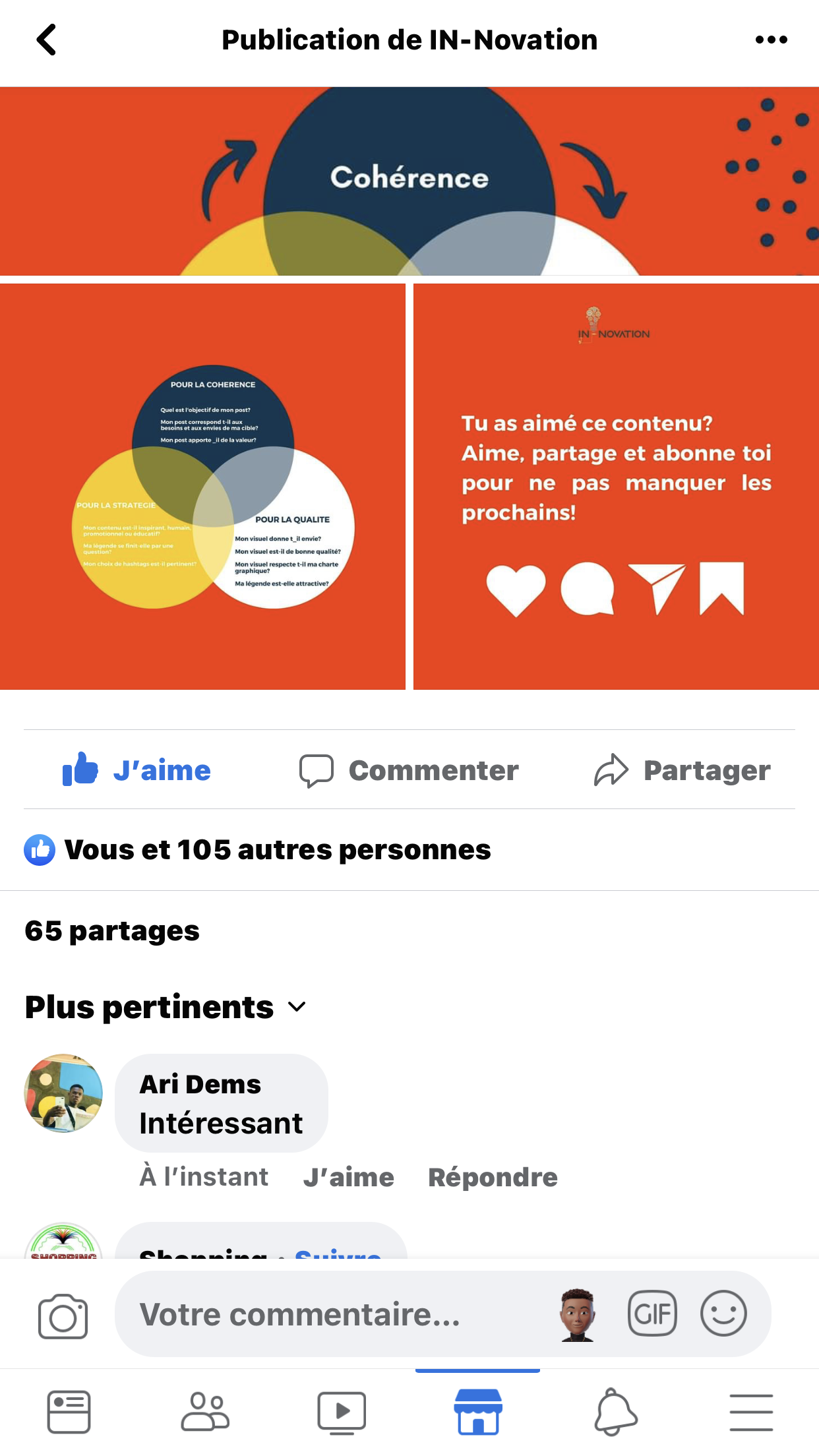Attach a photo with the camera icon

click(x=63, y=1316)
